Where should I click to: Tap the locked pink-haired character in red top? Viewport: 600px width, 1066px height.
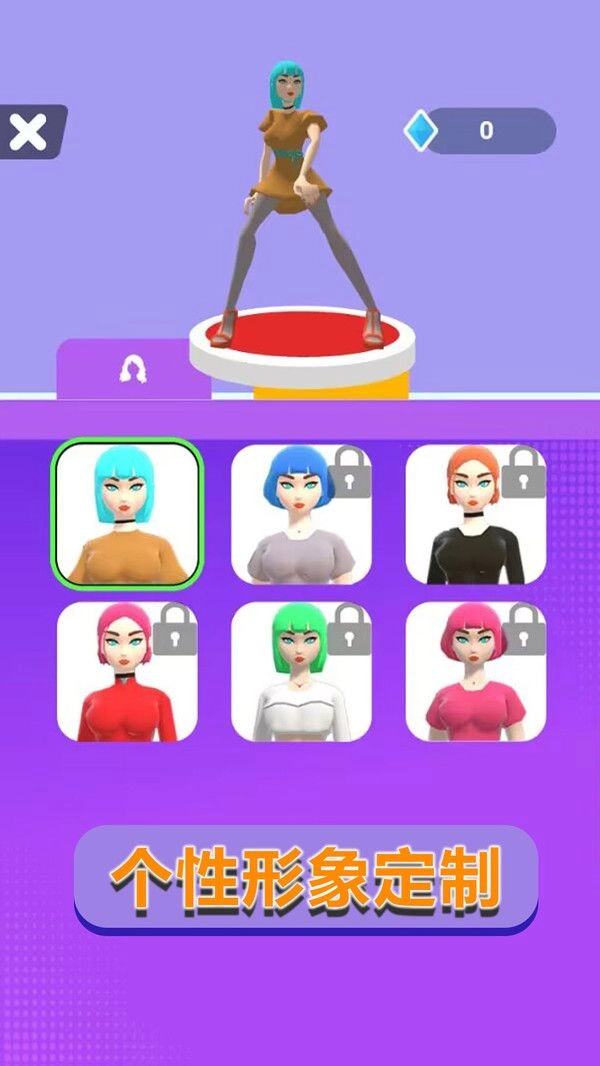pyautogui.click(x=127, y=671)
